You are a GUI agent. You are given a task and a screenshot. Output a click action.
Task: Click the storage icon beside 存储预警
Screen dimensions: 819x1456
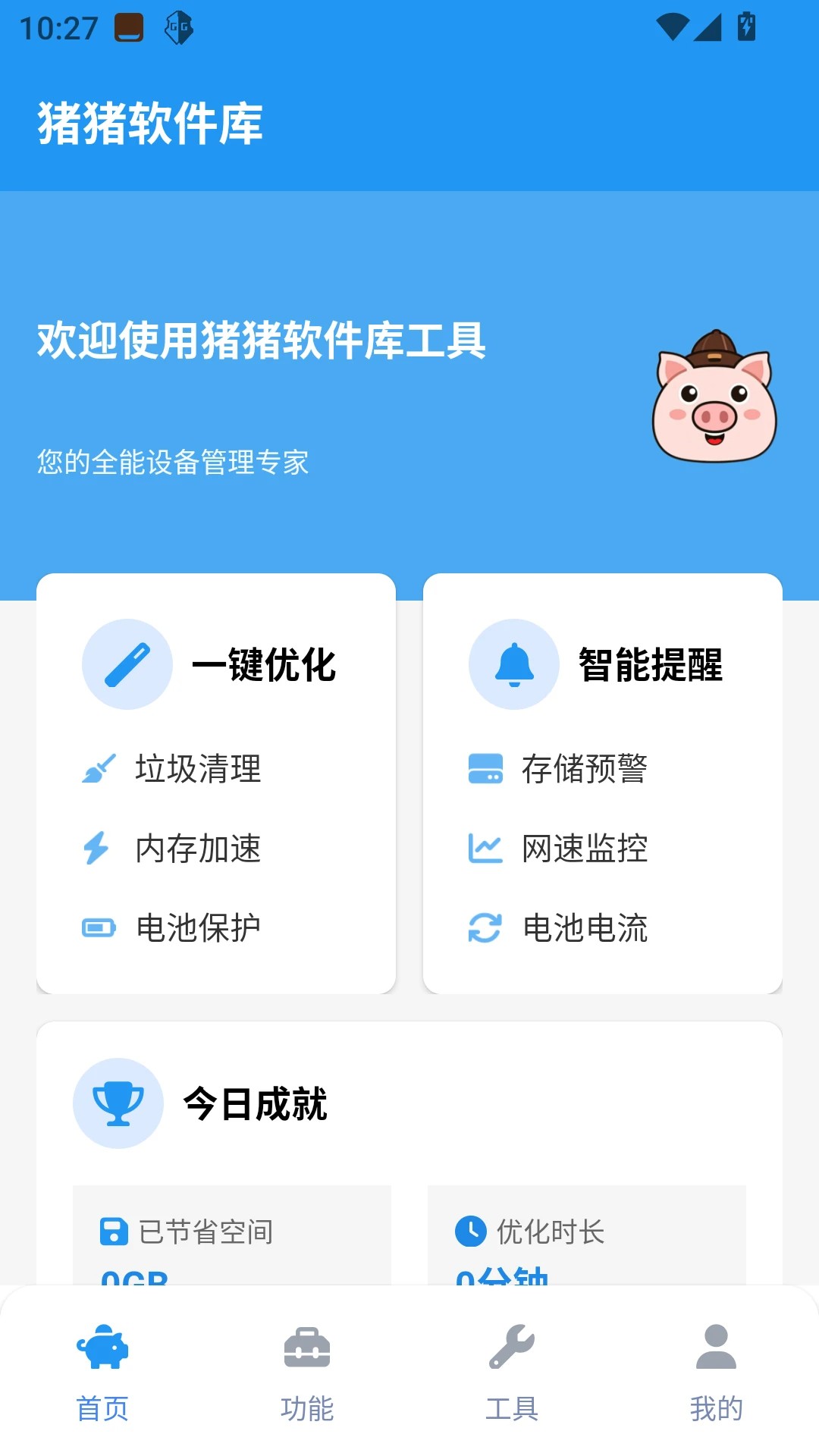coord(485,769)
